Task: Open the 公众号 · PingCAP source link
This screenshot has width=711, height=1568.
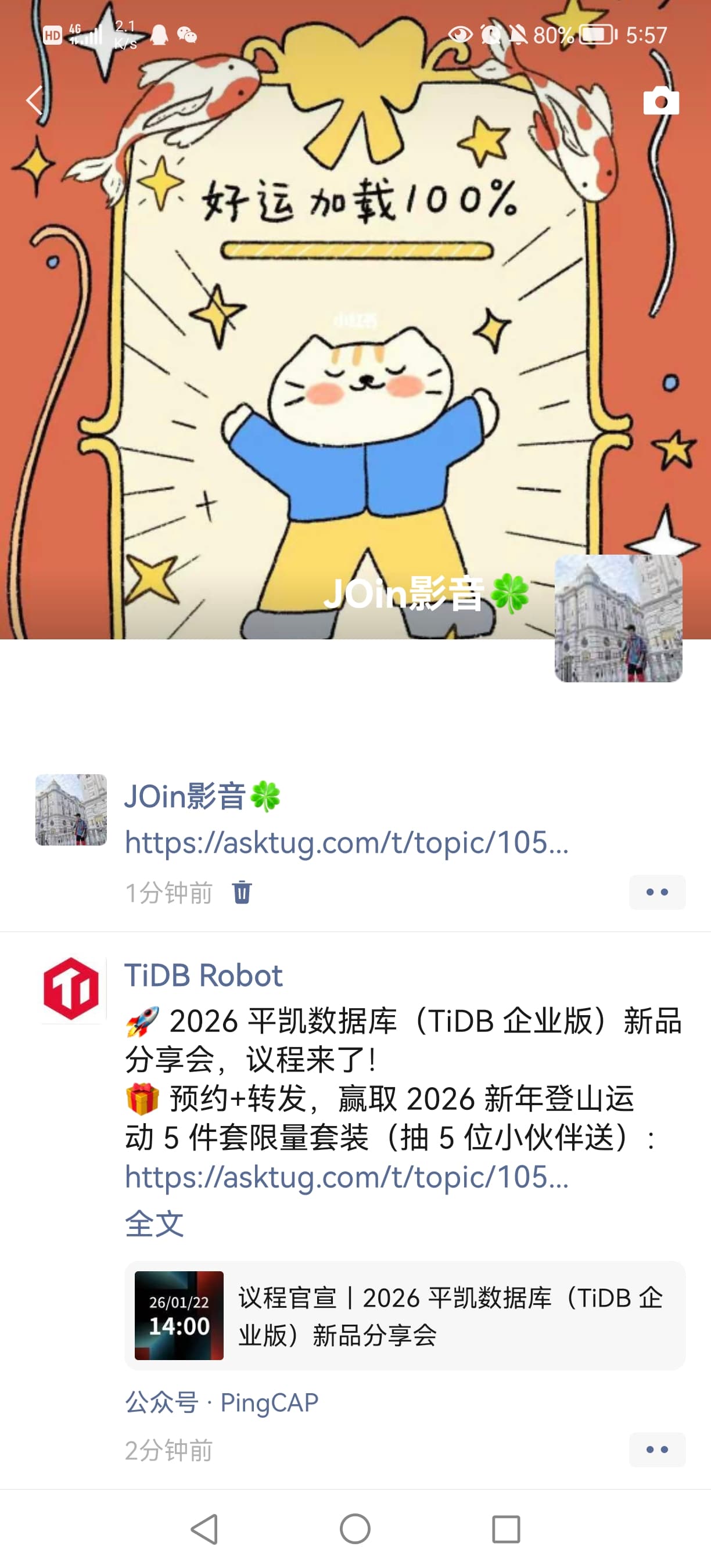Action: pos(221,1402)
